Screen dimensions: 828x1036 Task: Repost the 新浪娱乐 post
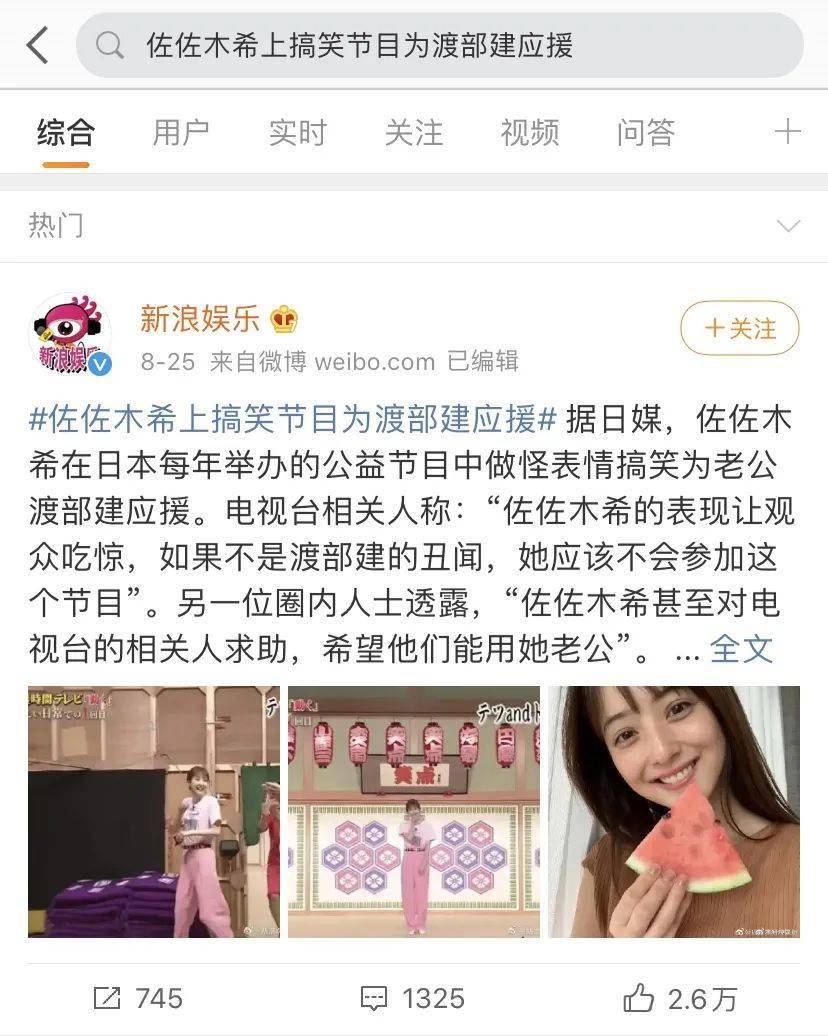tap(138, 997)
